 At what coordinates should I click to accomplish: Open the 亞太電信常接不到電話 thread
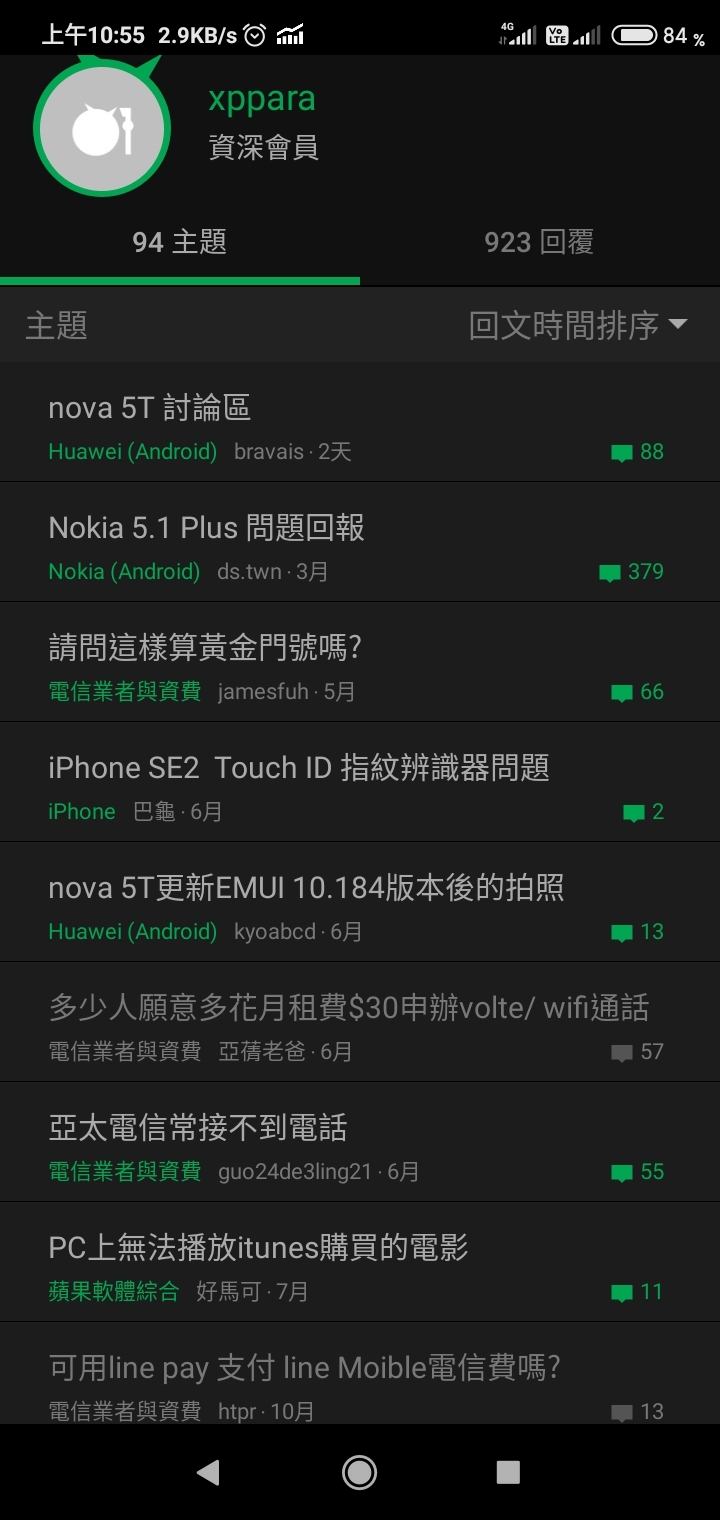tap(360, 1142)
